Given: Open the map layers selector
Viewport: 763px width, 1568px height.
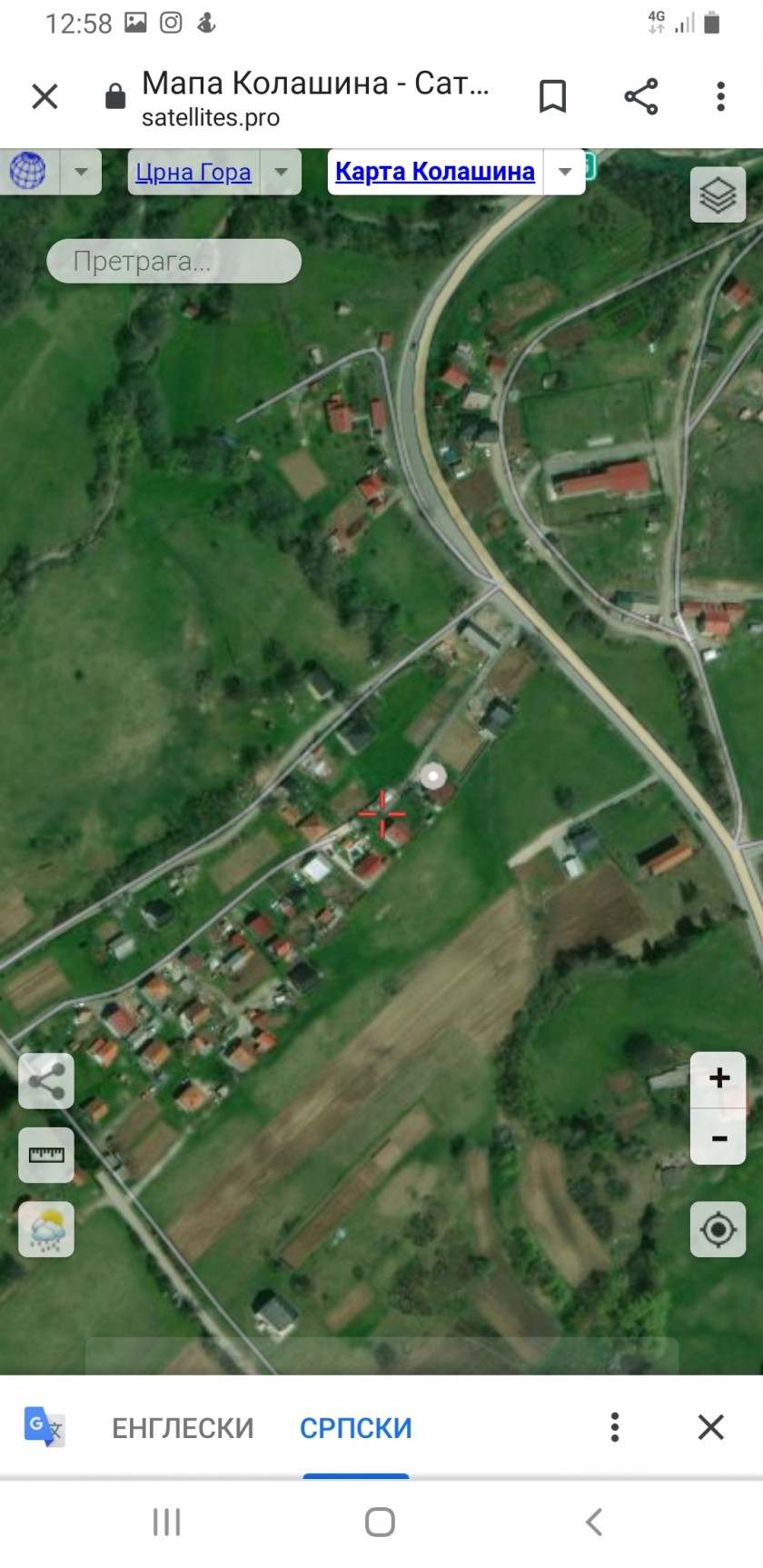Looking at the screenshot, I should 718,194.
